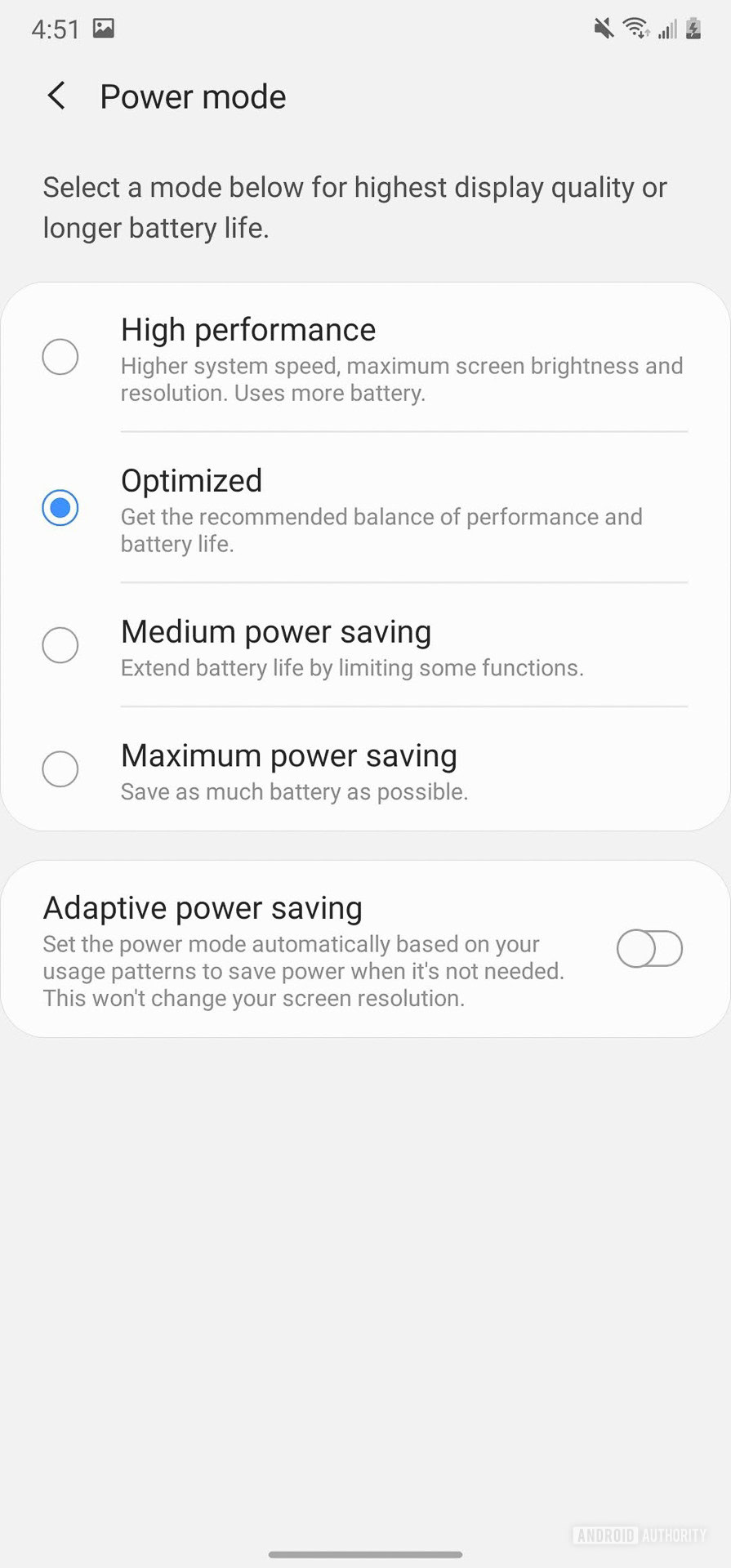The image size is (731, 1568).
Task: Pick Maximum power saving mode
Action: 60,769
